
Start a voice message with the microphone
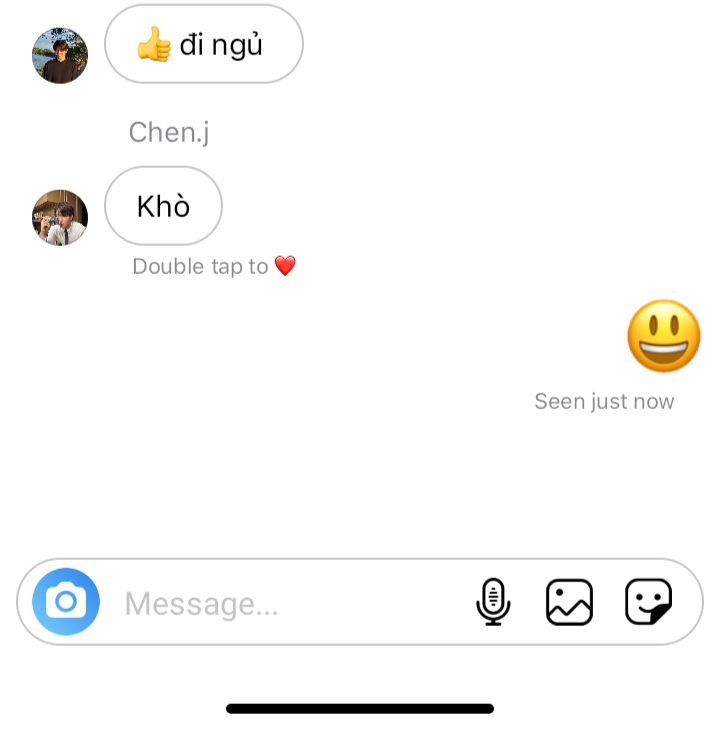[x=492, y=603]
